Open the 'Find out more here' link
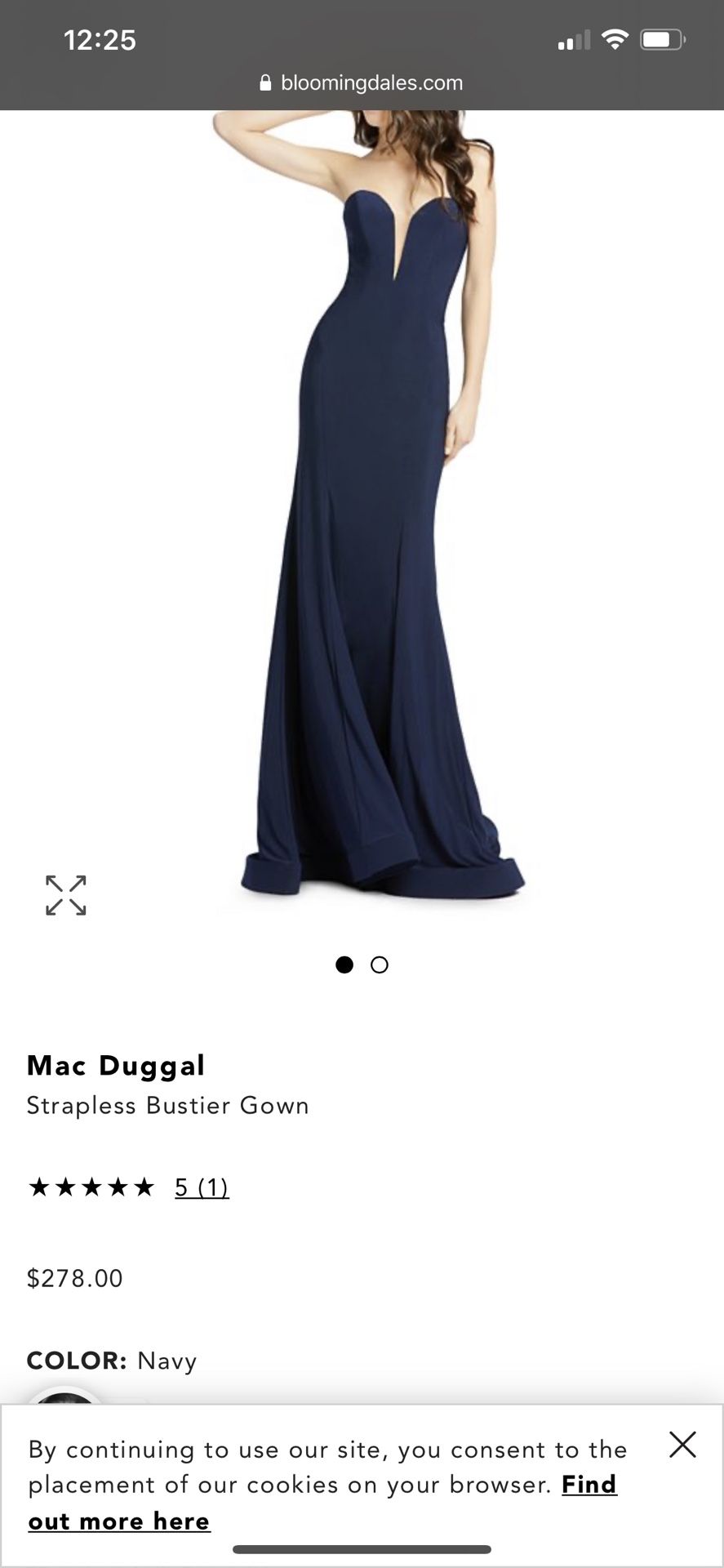This screenshot has height=1568, width=724. coord(322,1503)
